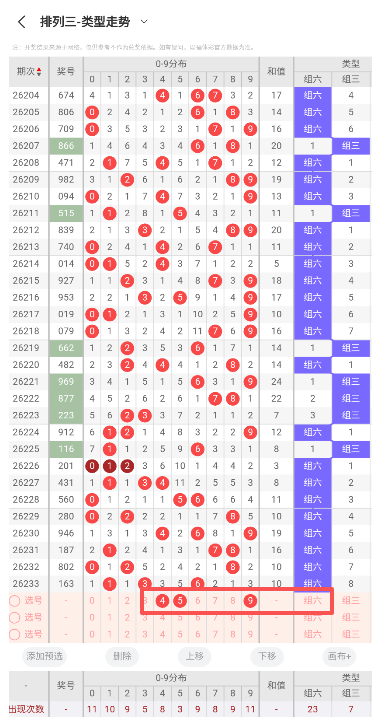This screenshot has height=723, width=382.
Task: Tap the 删除 button
Action: pyautogui.click(x=122, y=656)
